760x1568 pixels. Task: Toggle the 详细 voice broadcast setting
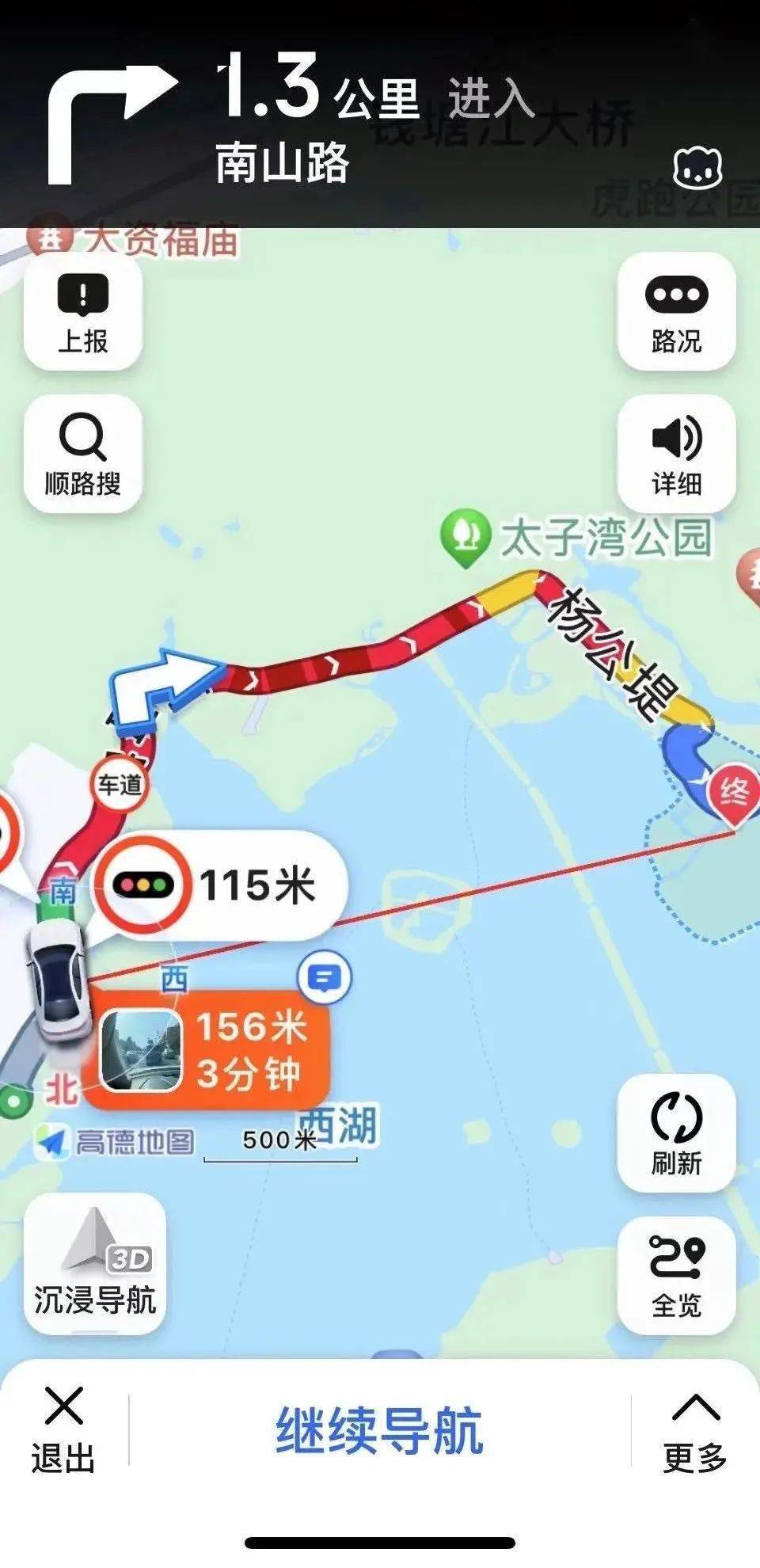pos(676,454)
